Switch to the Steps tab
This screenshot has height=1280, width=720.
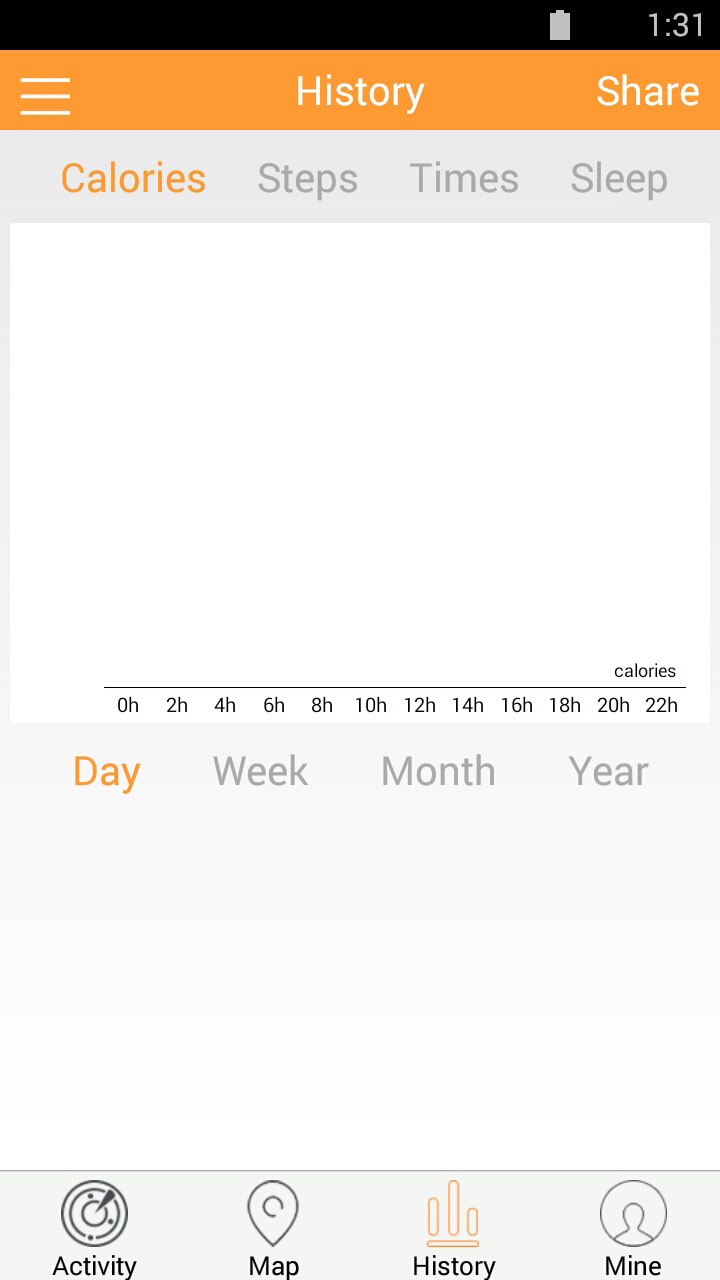(307, 178)
